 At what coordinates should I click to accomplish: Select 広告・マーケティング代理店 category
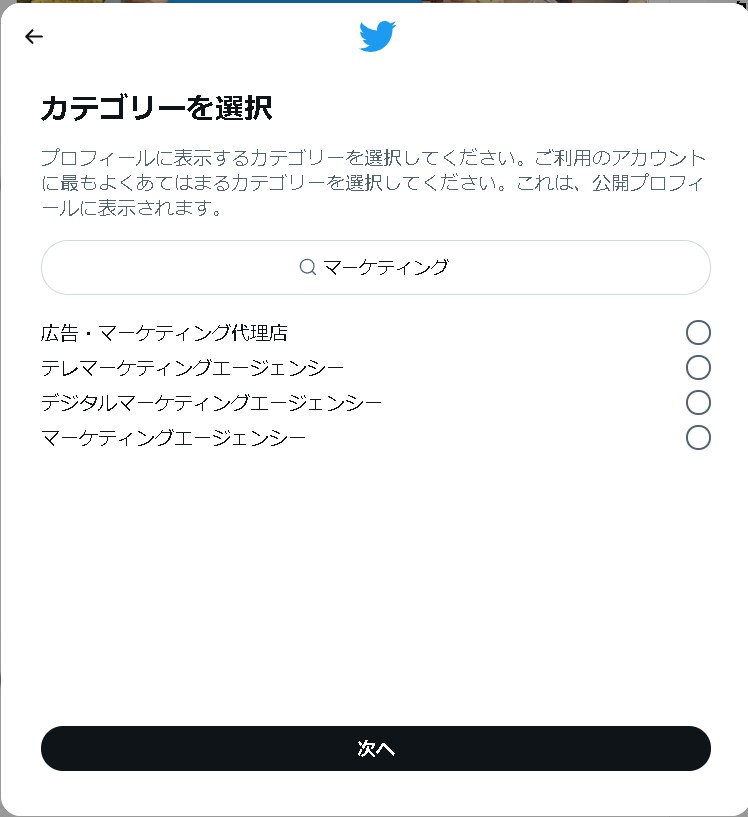pyautogui.click(x=698, y=333)
